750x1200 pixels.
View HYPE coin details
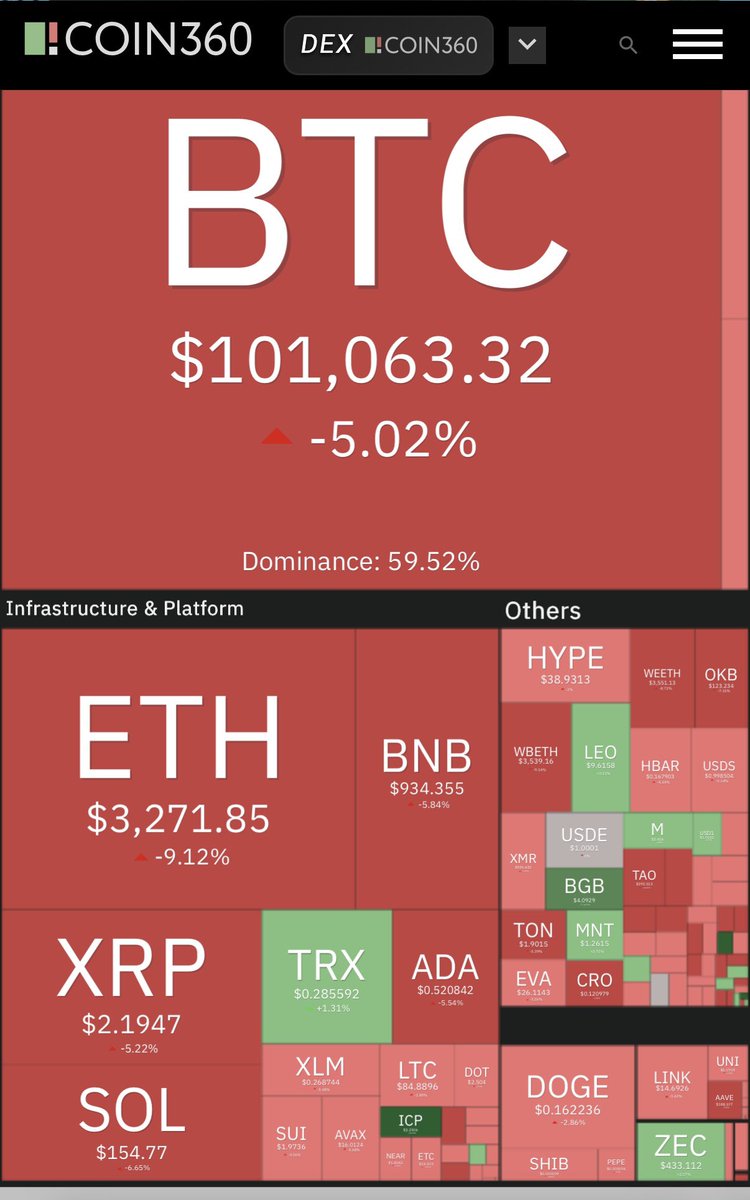pos(565,666)
